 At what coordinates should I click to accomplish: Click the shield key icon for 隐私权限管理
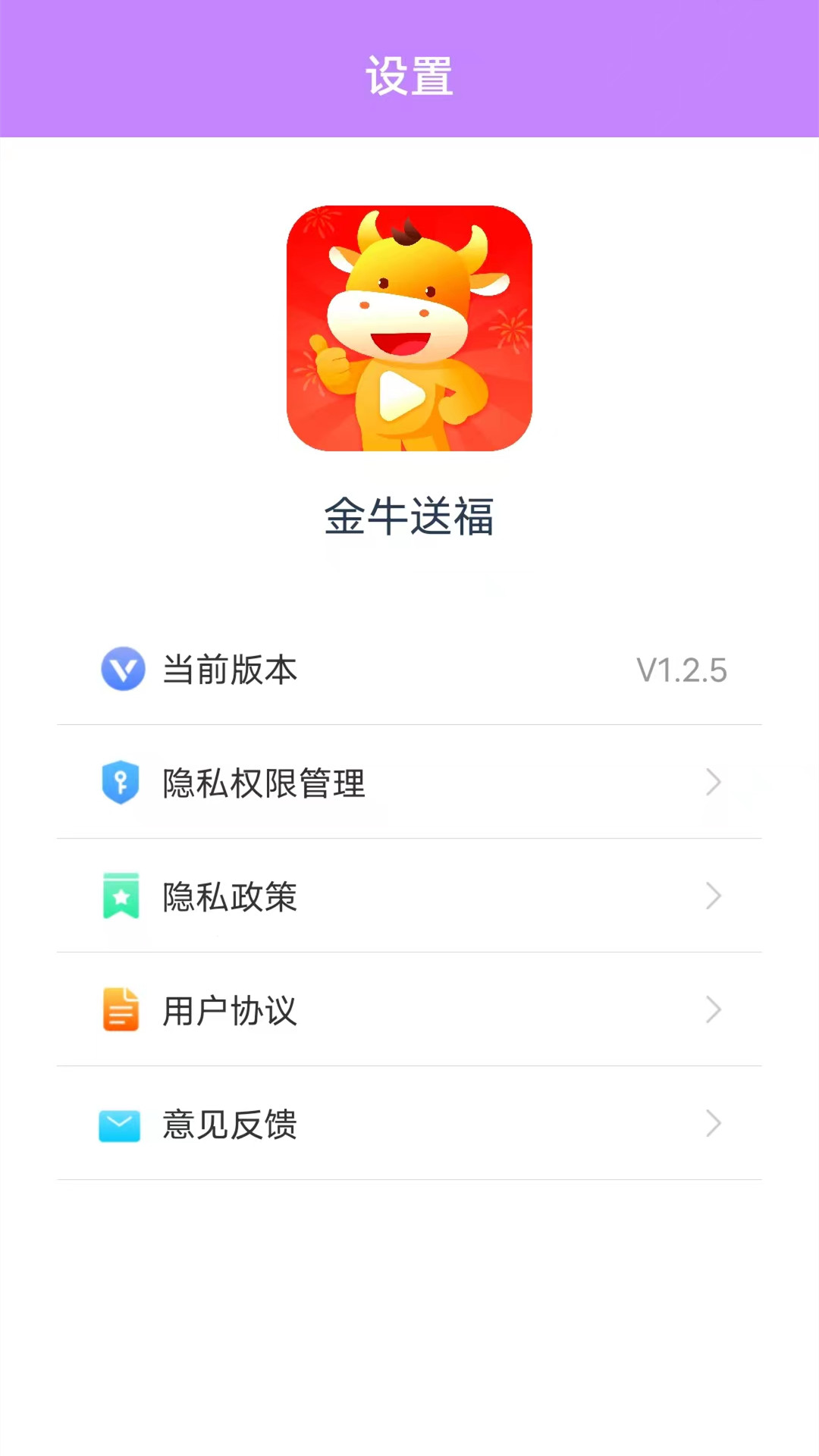tap(123, 782)
